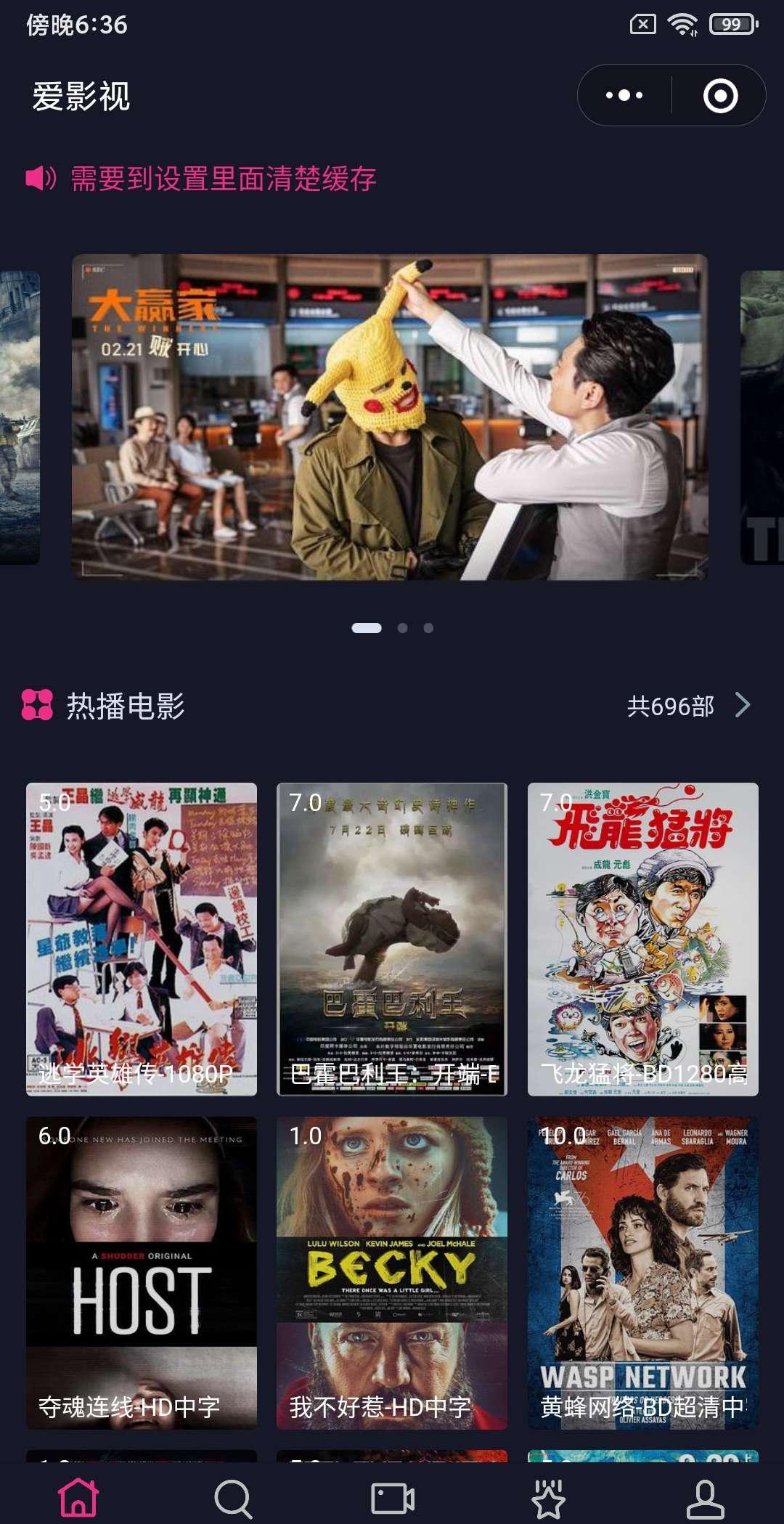
Task: Open the mini program more options menu
Action: 624,96
